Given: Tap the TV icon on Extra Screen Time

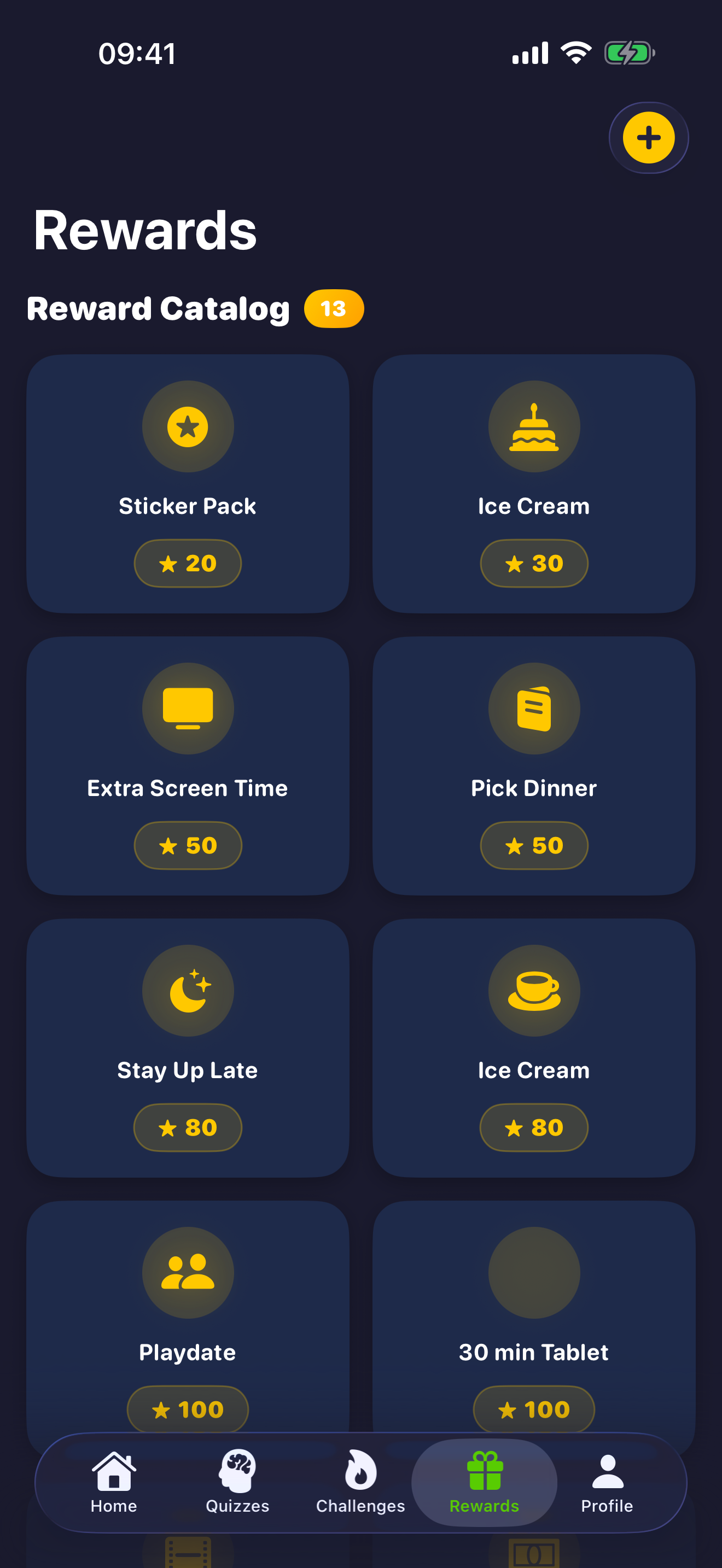Looking at the screenshot, I should point(187,709).
